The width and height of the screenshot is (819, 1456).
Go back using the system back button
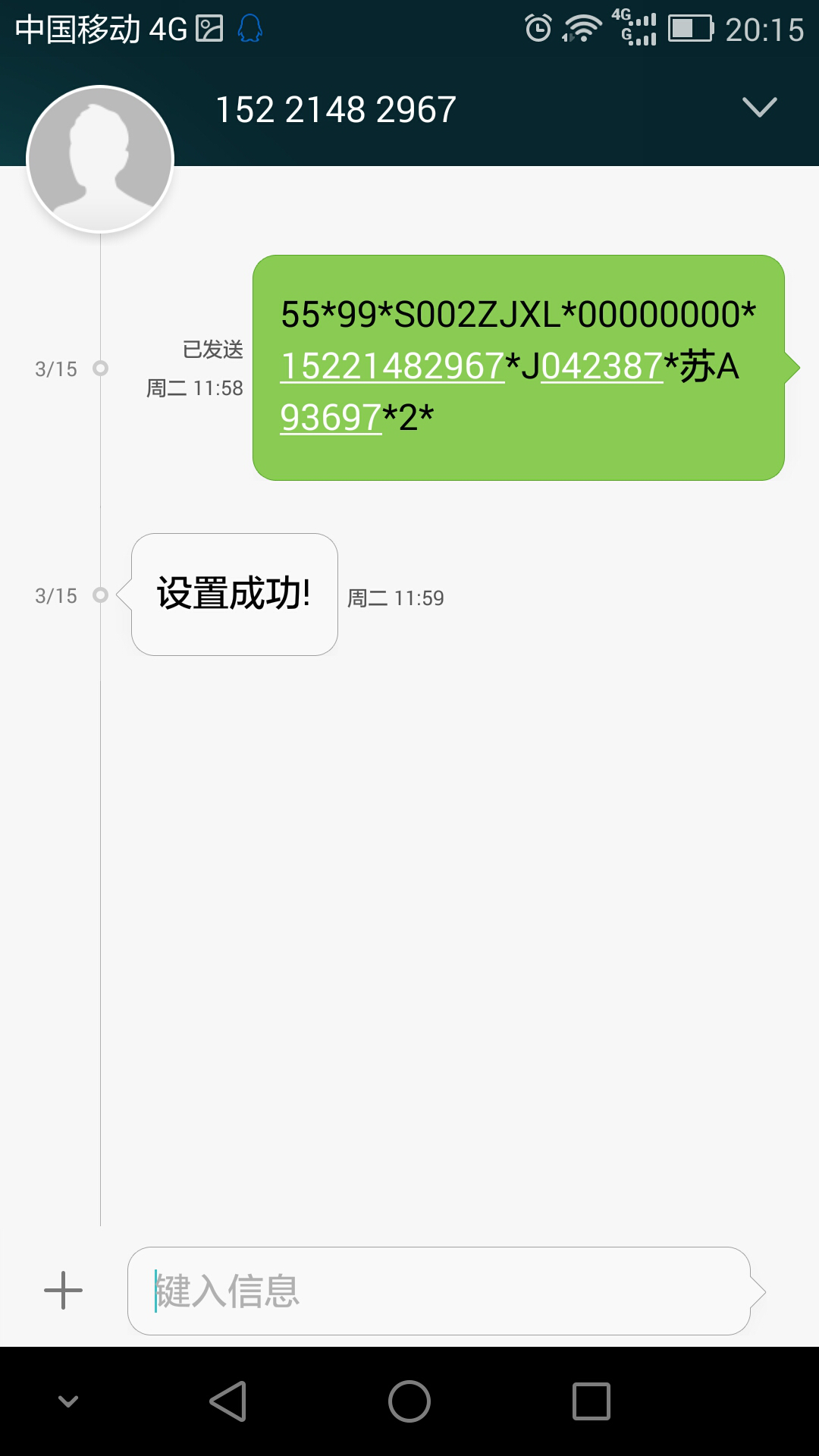(227, 1401)
